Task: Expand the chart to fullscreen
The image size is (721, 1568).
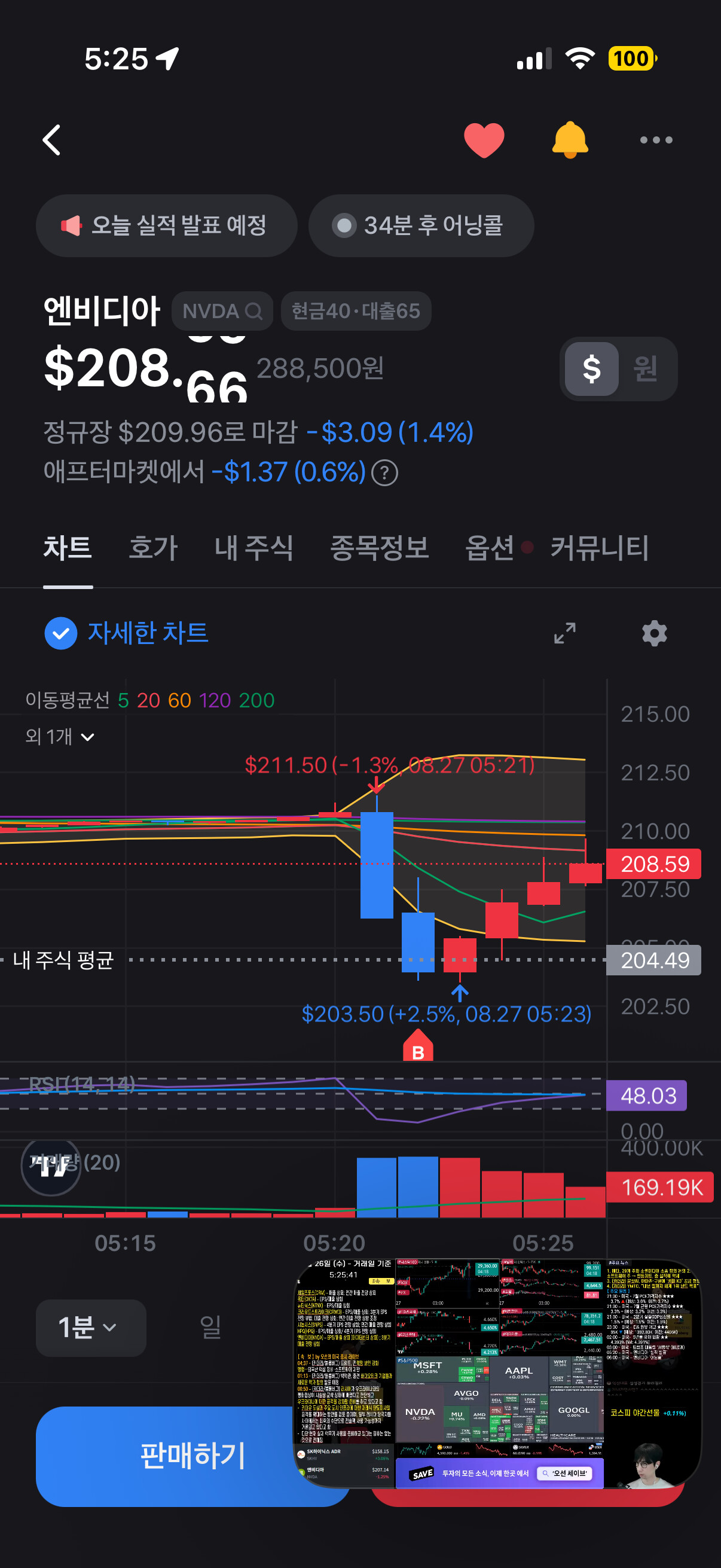Action: (564, 633)
